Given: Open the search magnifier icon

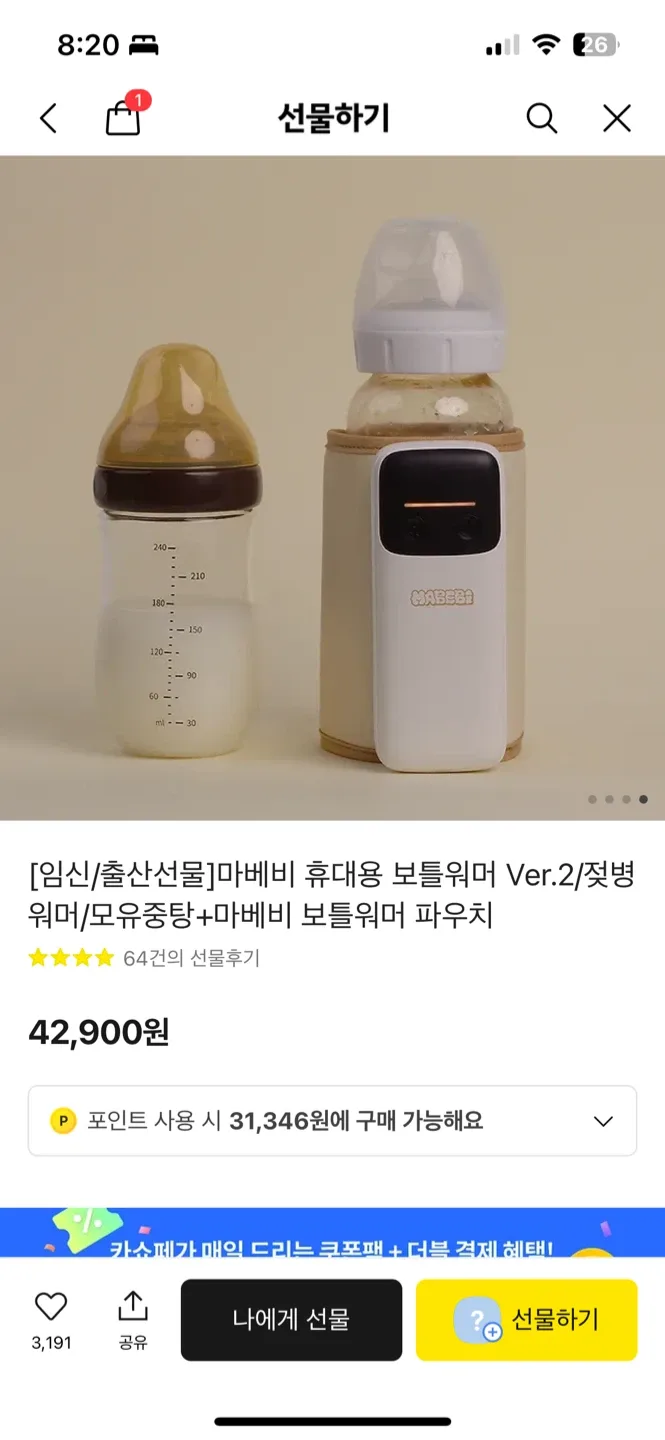Looking at the screenshot, I should pyautogui.click(x=541, y=119).
